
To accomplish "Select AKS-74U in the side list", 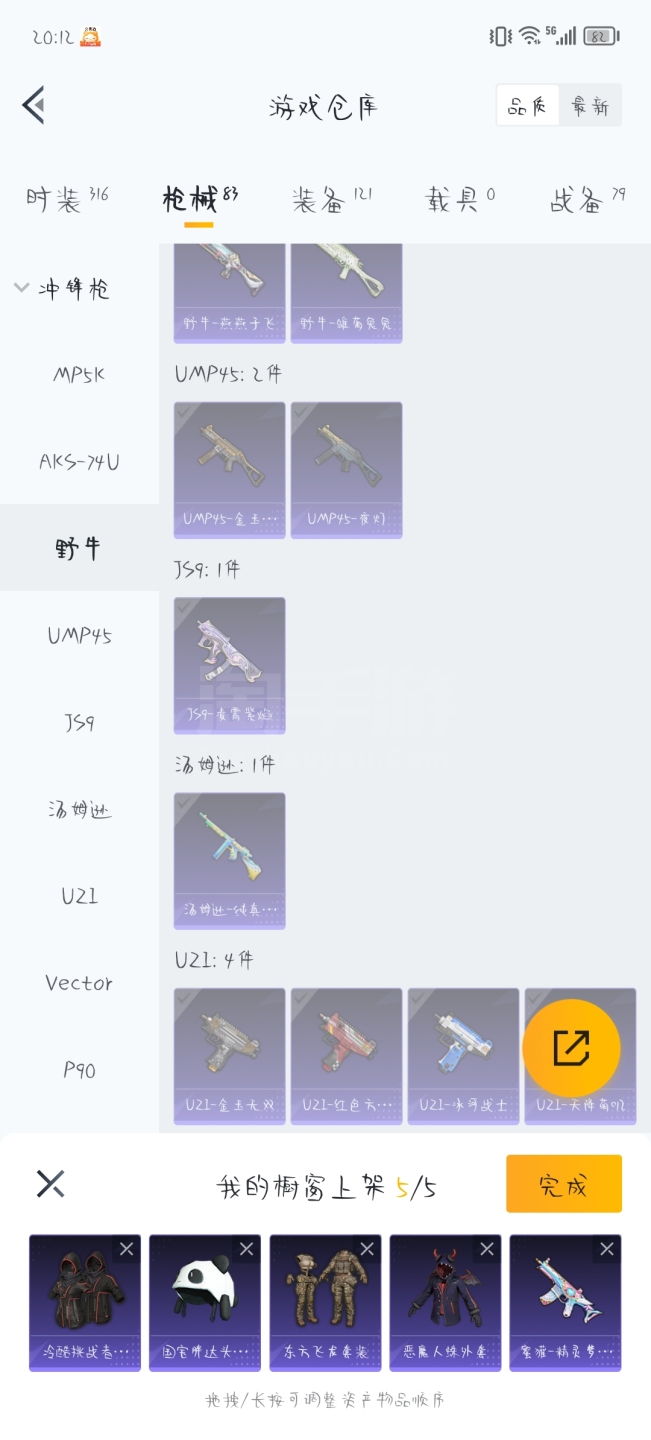I will tap(79, 462).
